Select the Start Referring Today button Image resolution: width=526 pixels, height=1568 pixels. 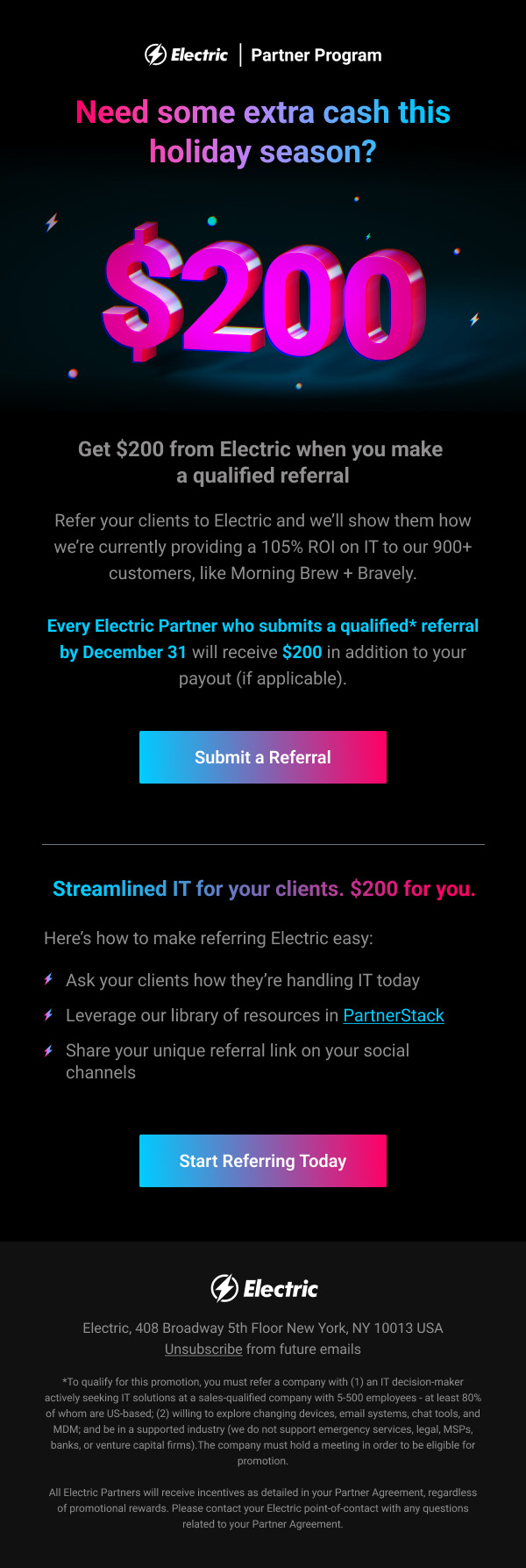click(263, 1161)
